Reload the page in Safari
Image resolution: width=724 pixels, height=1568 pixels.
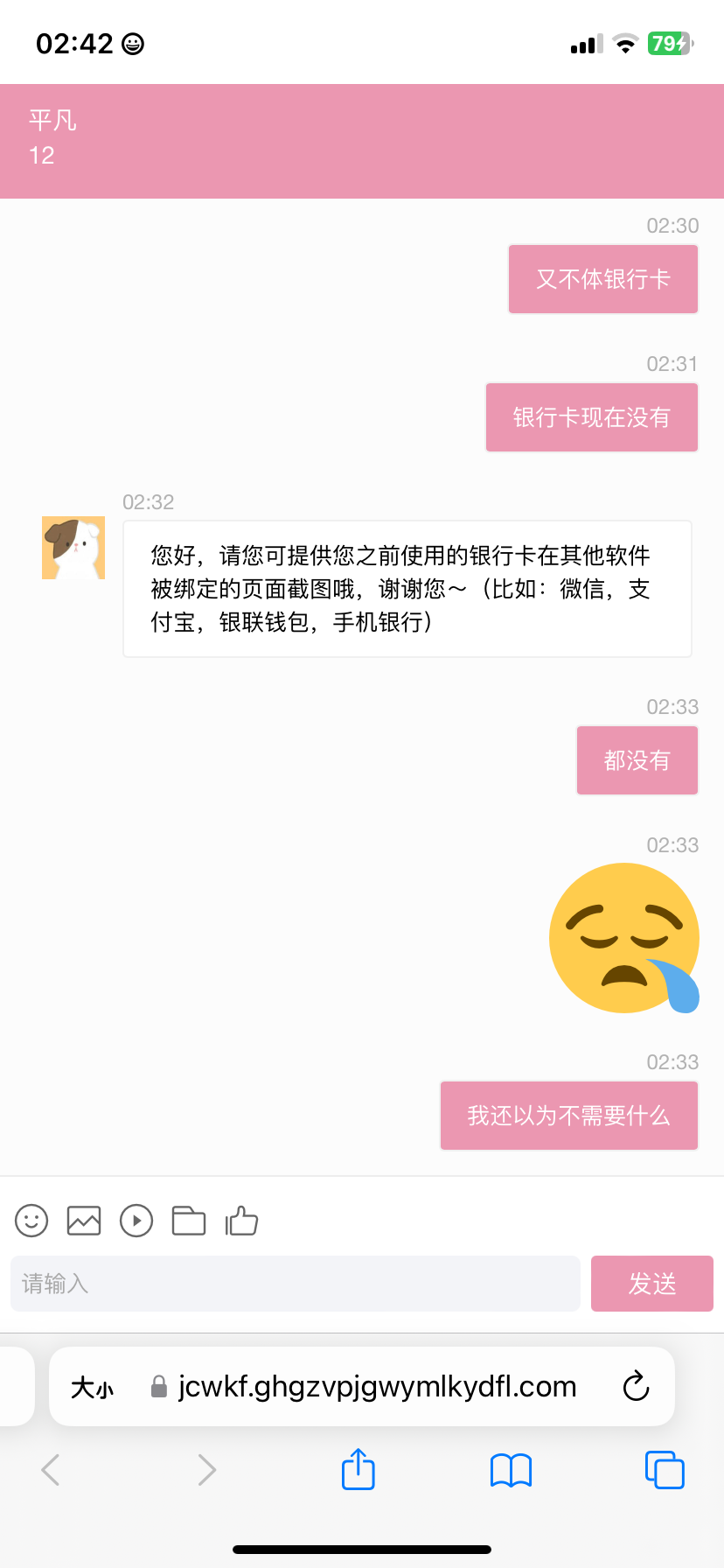(x=636, y=1386)
